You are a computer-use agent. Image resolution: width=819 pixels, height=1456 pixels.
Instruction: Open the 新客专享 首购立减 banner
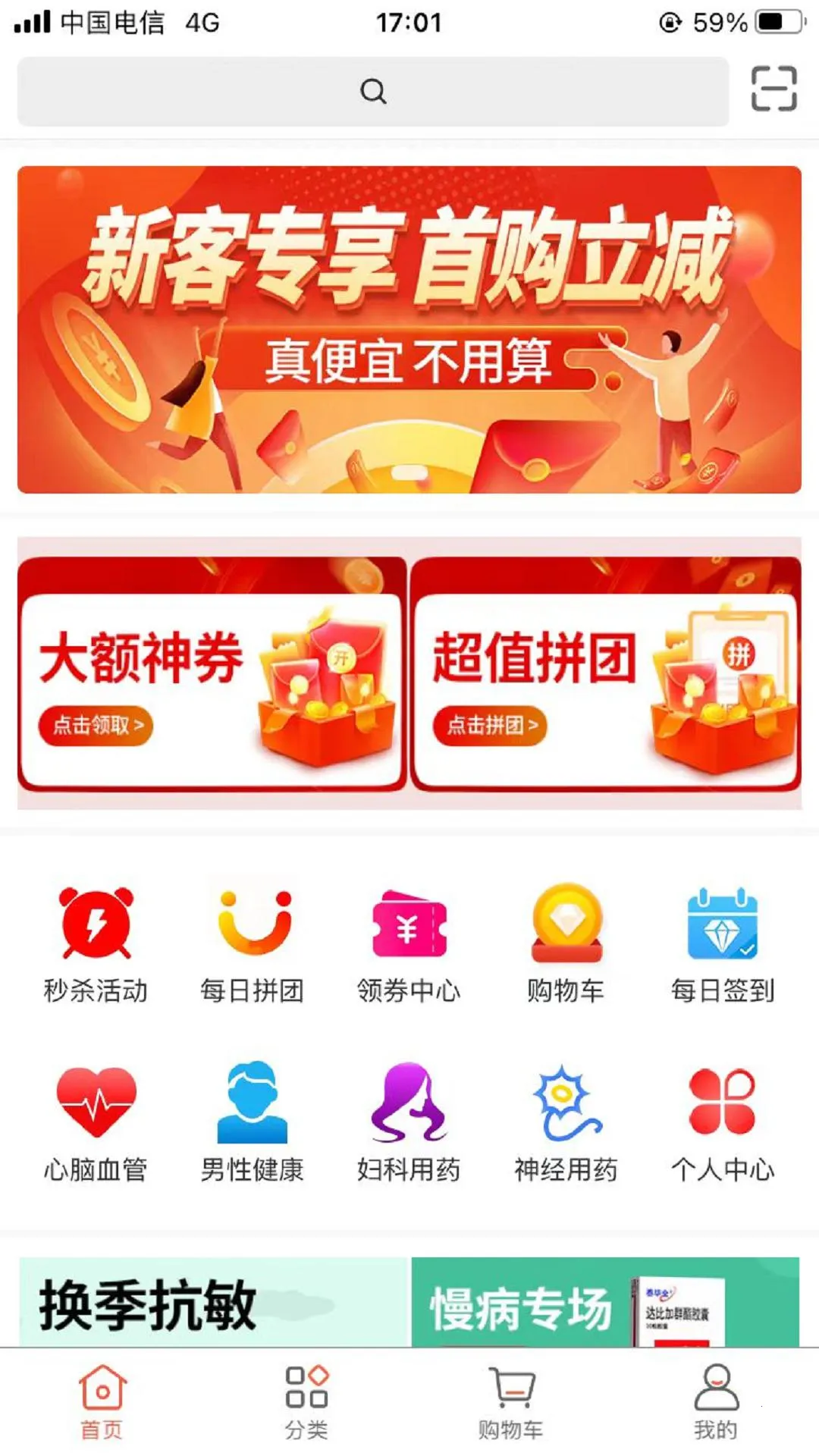click(x=409, y=330)
